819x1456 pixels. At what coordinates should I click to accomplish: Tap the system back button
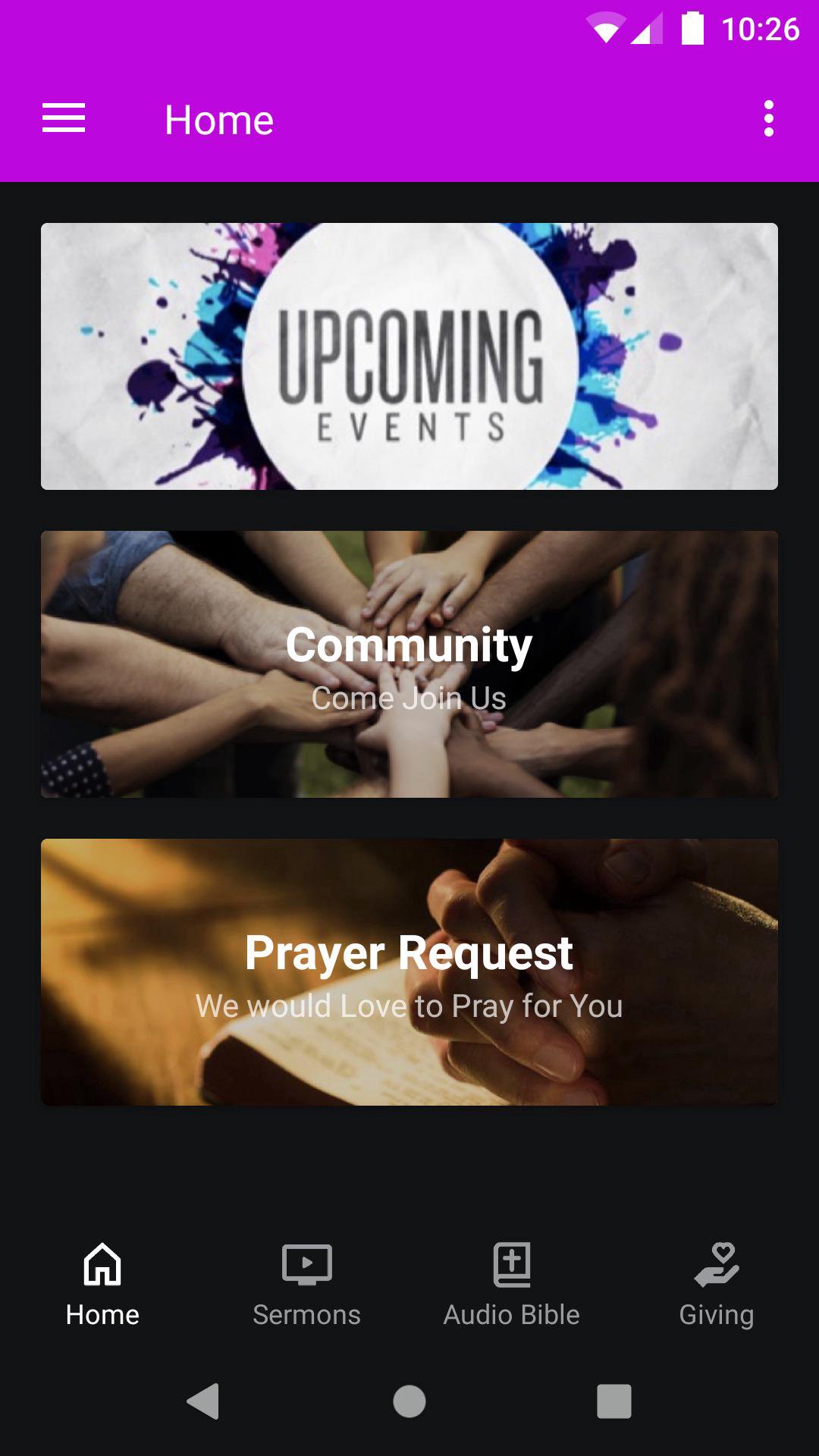coord(203,1401)
